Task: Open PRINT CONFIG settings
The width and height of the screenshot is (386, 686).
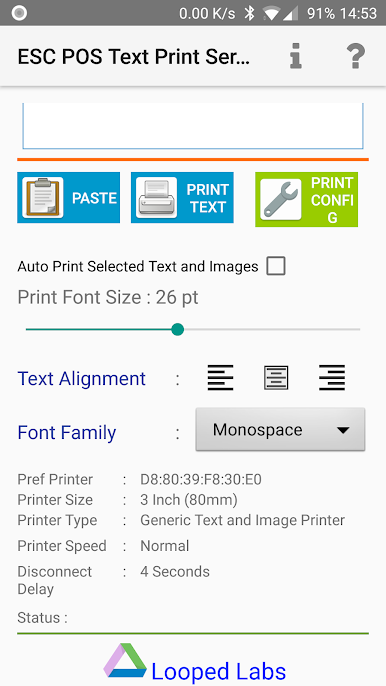Action: click(306, 200)
